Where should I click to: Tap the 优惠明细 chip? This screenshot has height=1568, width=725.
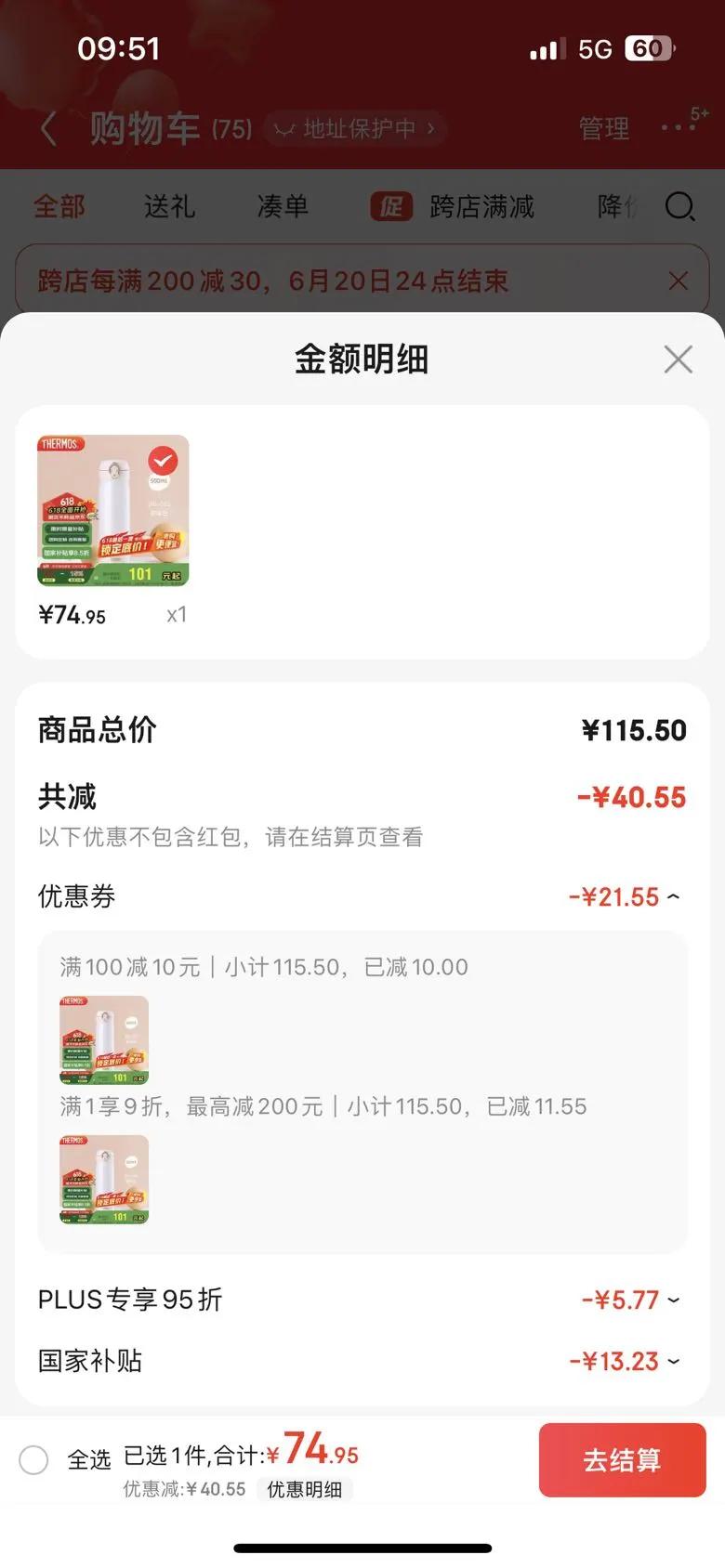(x=304, y=1489)
